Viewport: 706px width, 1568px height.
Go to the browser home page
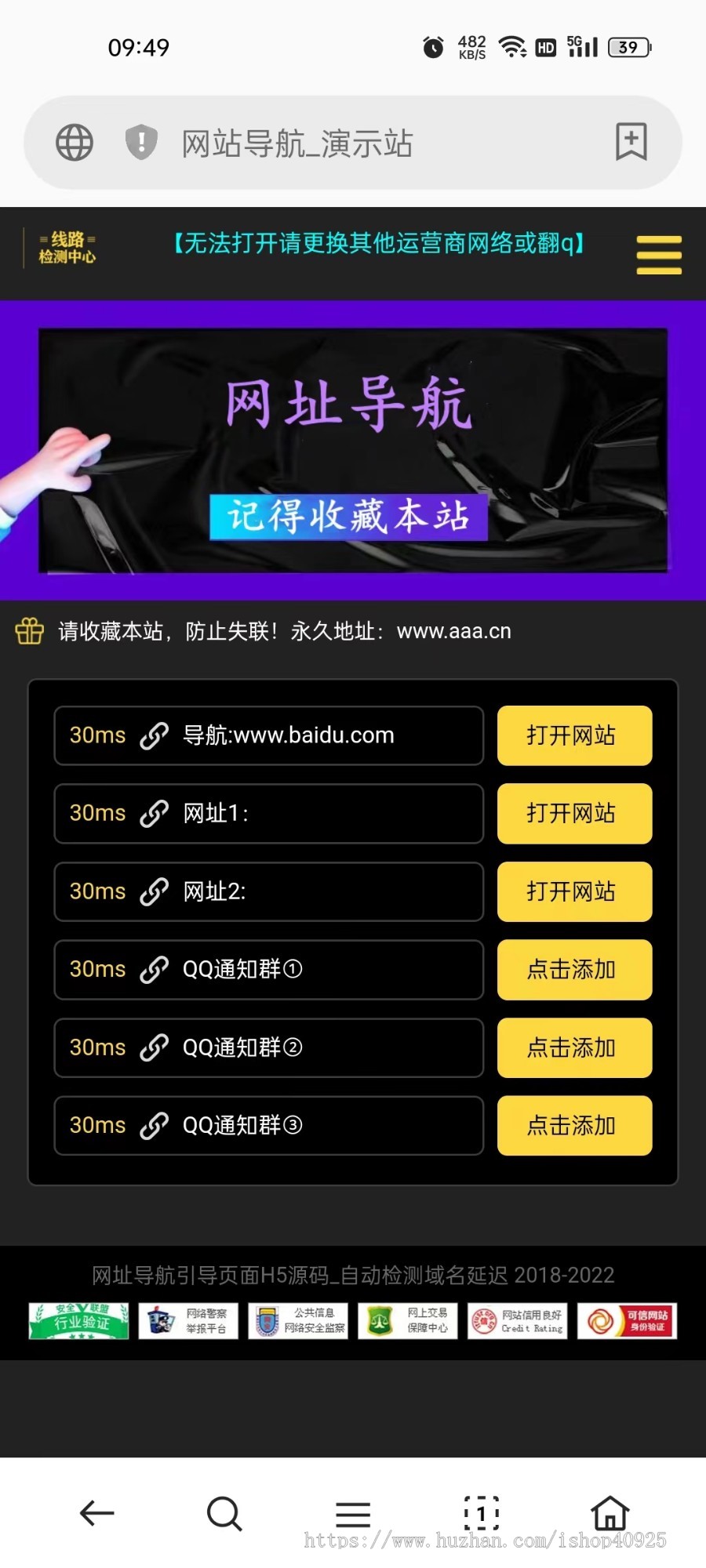[610, 1513]
